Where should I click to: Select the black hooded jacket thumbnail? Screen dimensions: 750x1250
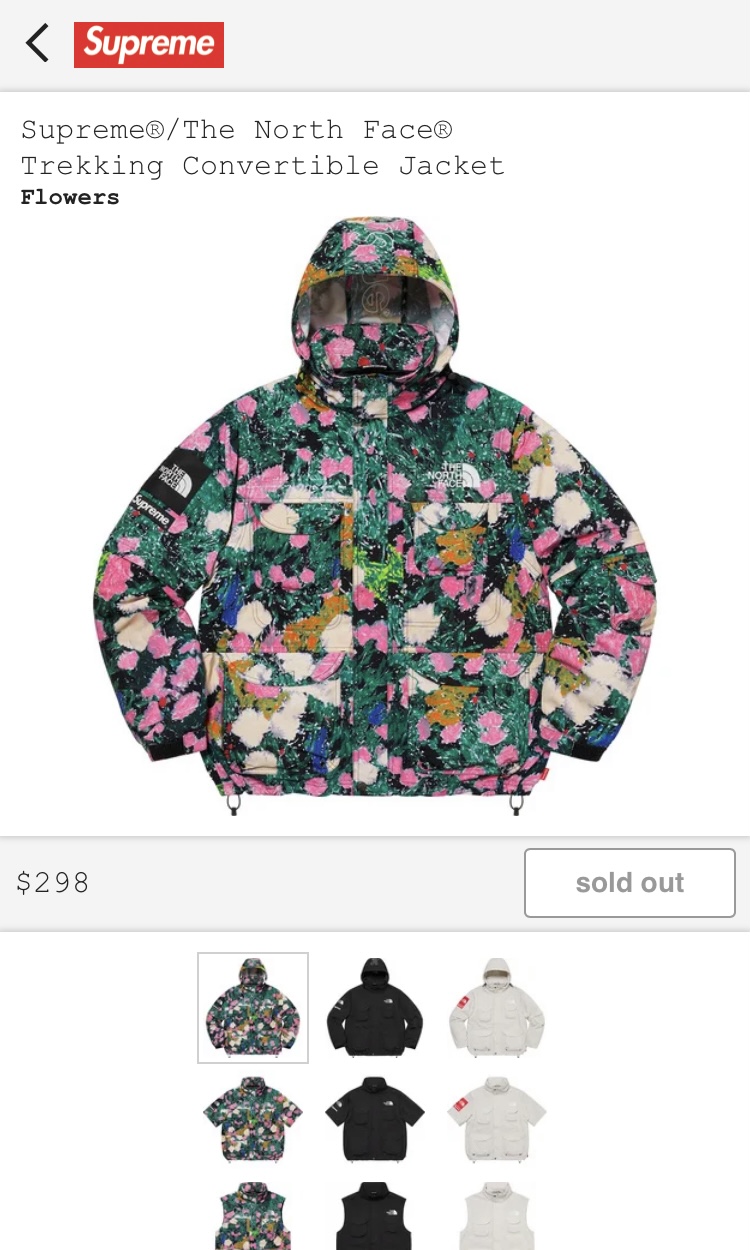(375, 1008)
